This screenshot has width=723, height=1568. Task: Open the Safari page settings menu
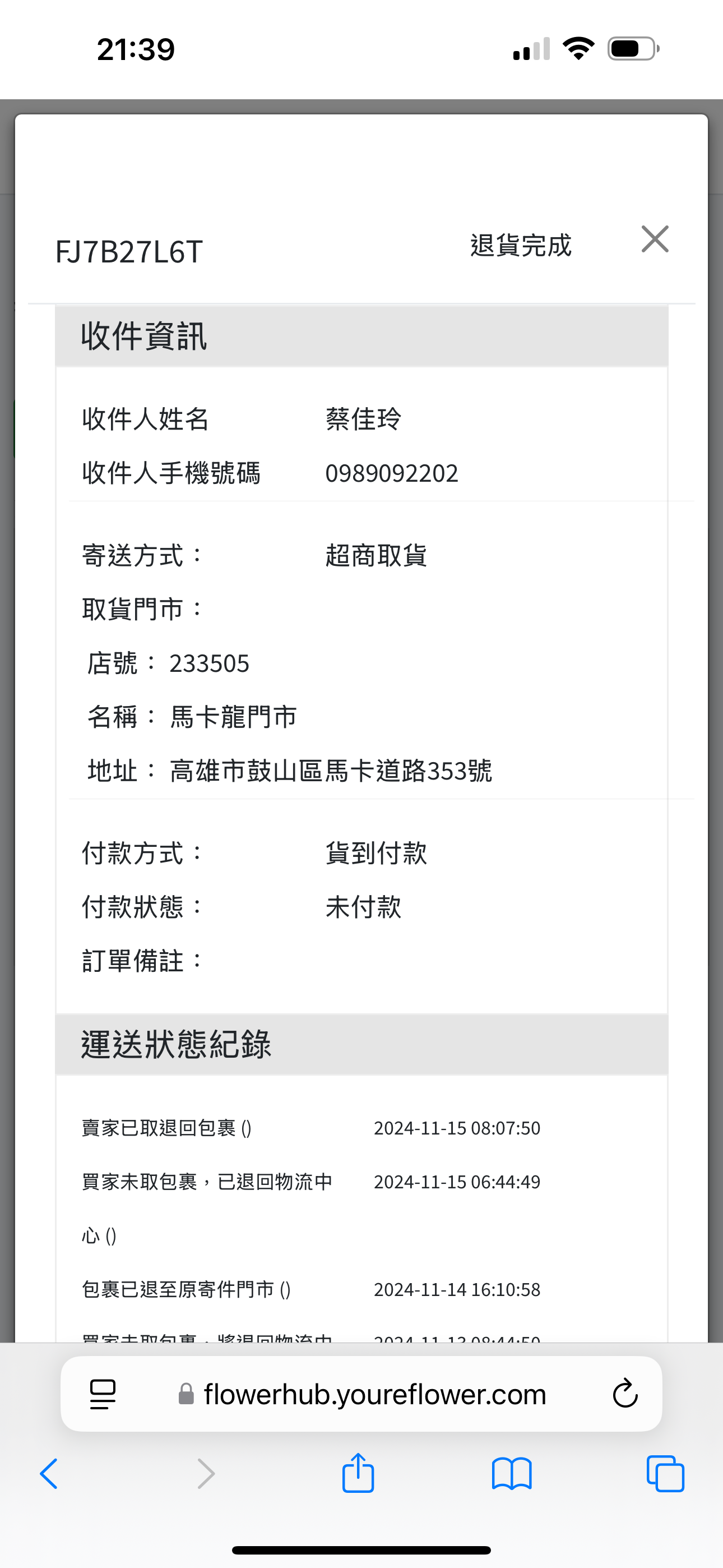click(x=103, y=1394)
